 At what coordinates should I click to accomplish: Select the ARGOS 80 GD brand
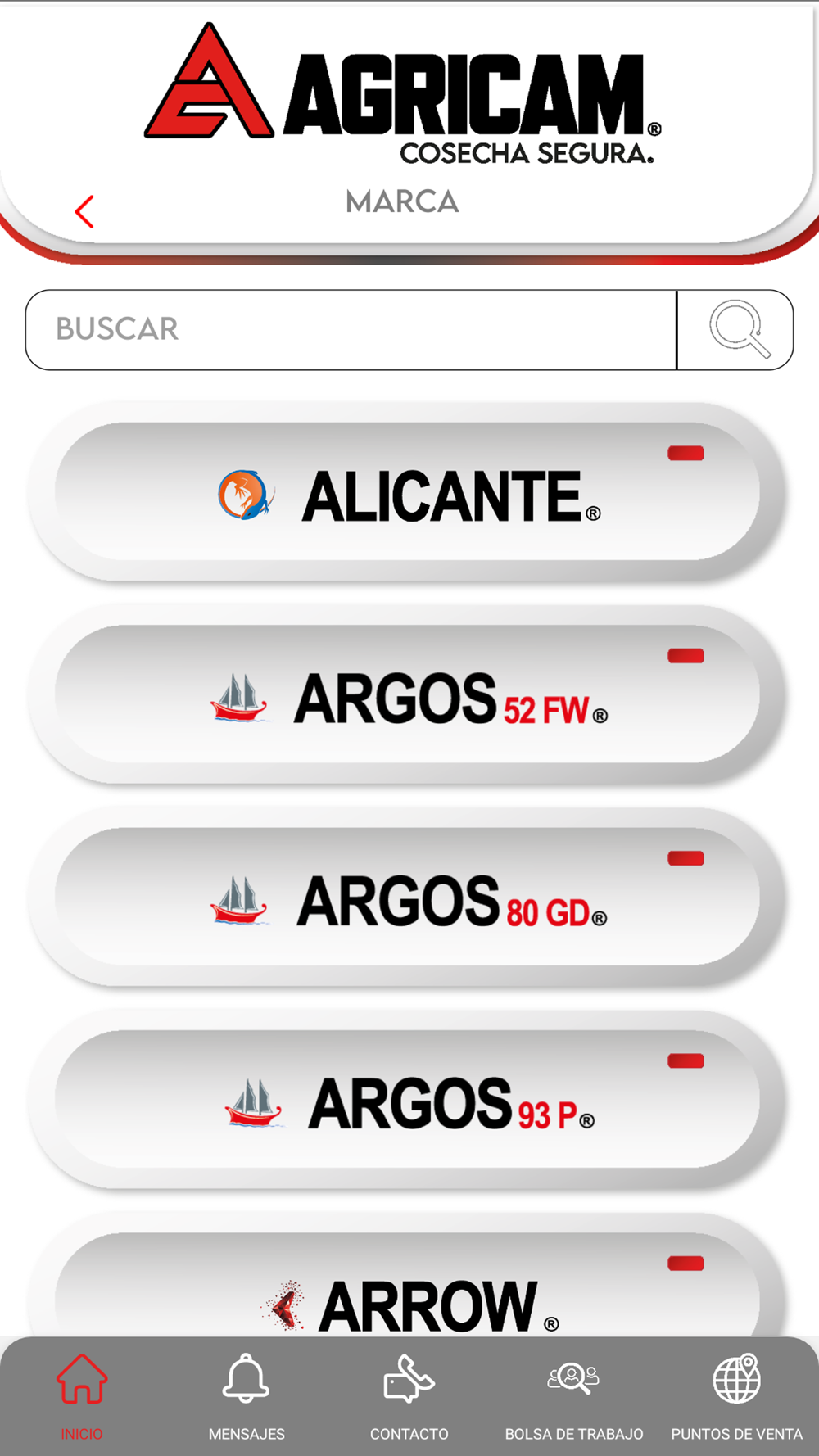407,897
